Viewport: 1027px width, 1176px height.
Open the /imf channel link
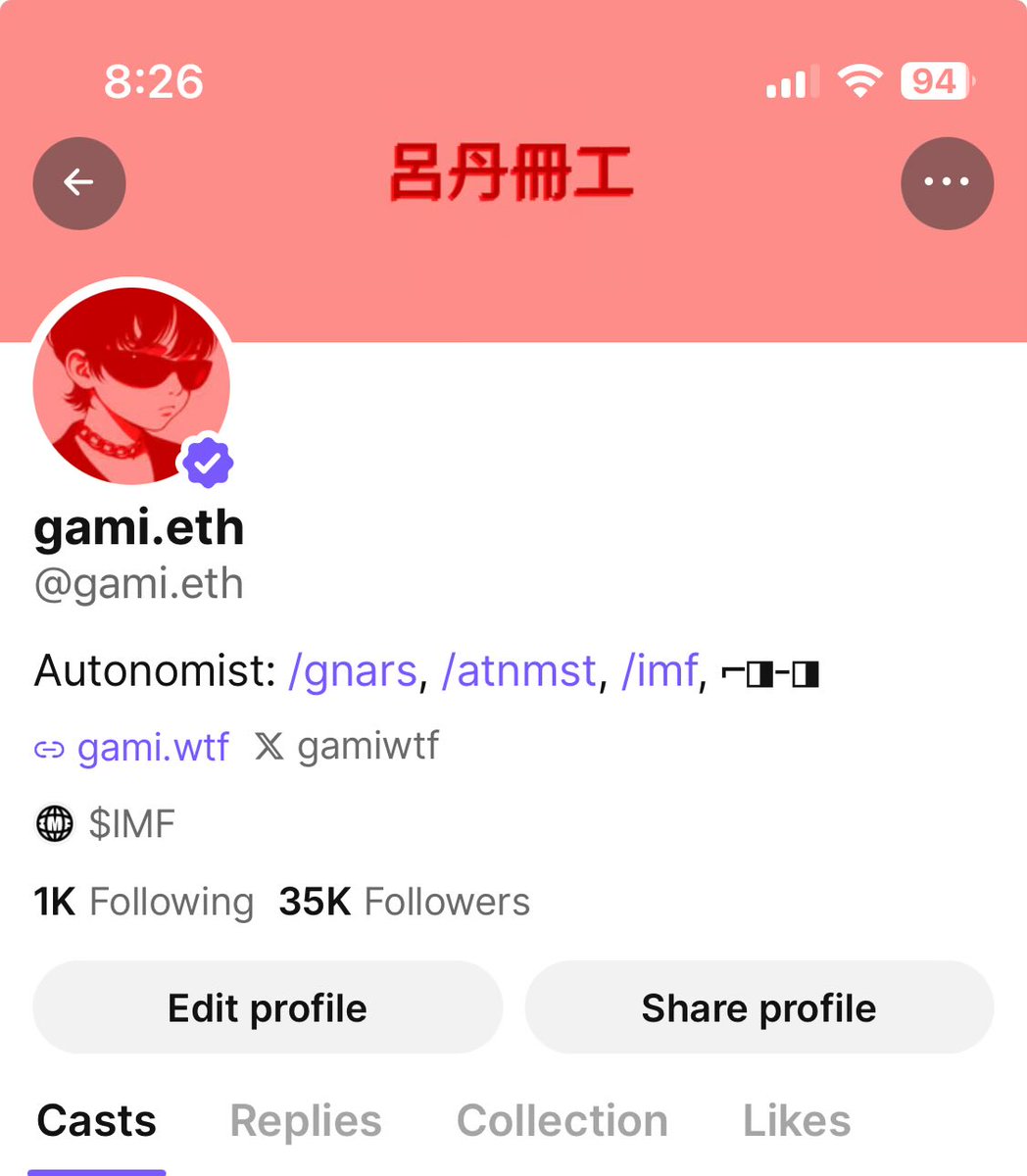pyautogui.click(x=660, y=671)
